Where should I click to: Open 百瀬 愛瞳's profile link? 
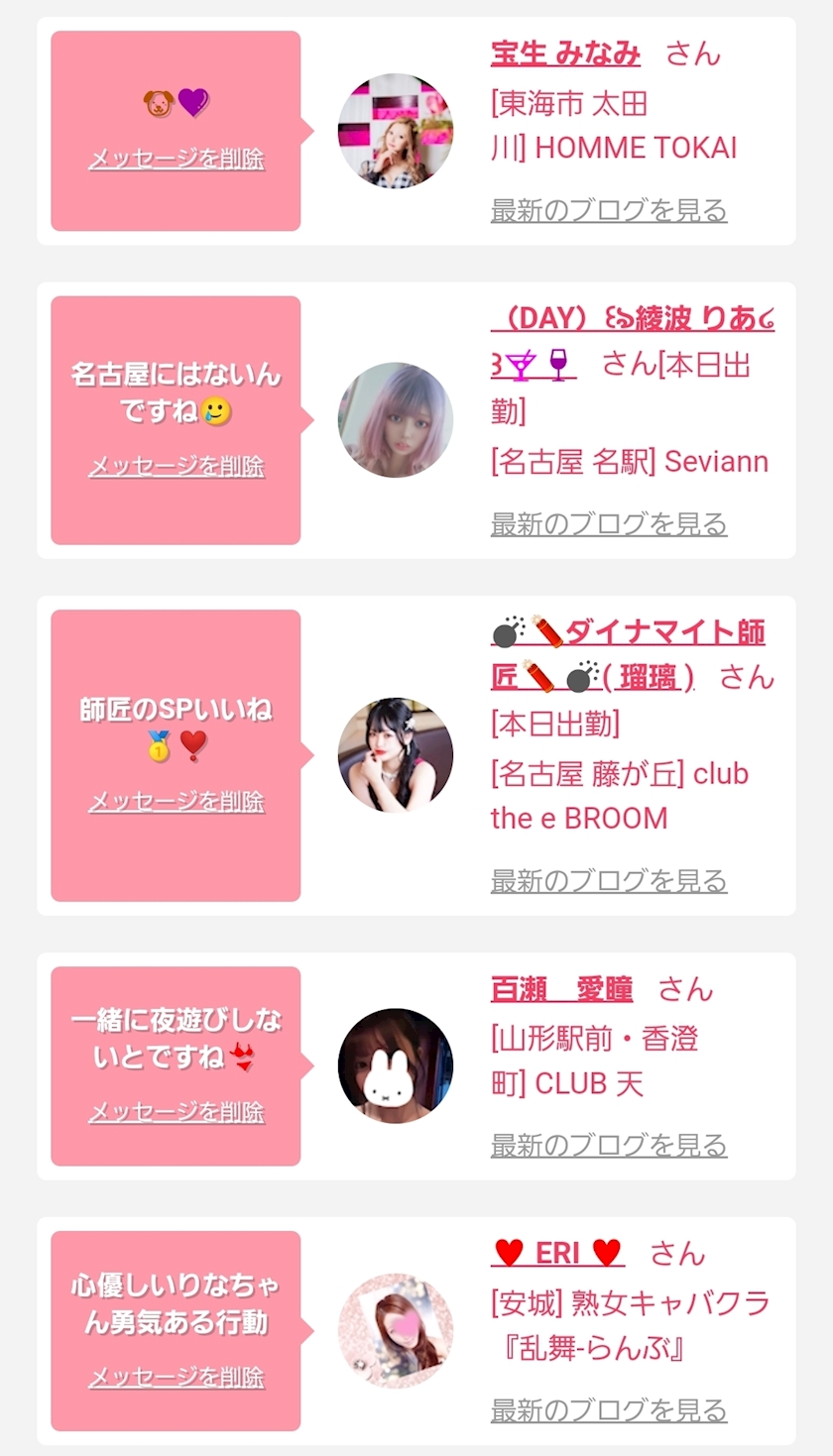[561, 989]
